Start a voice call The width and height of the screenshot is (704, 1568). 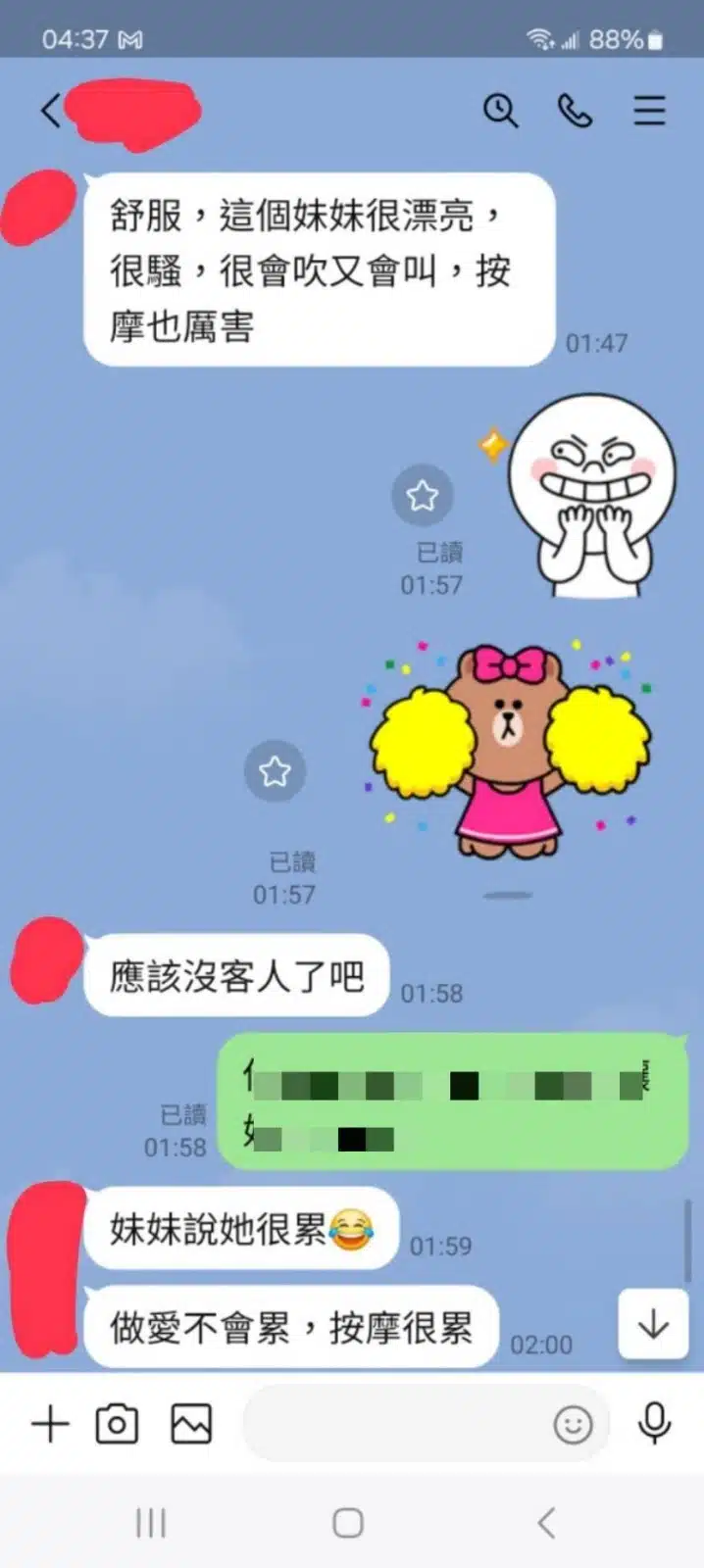[575, 111]
